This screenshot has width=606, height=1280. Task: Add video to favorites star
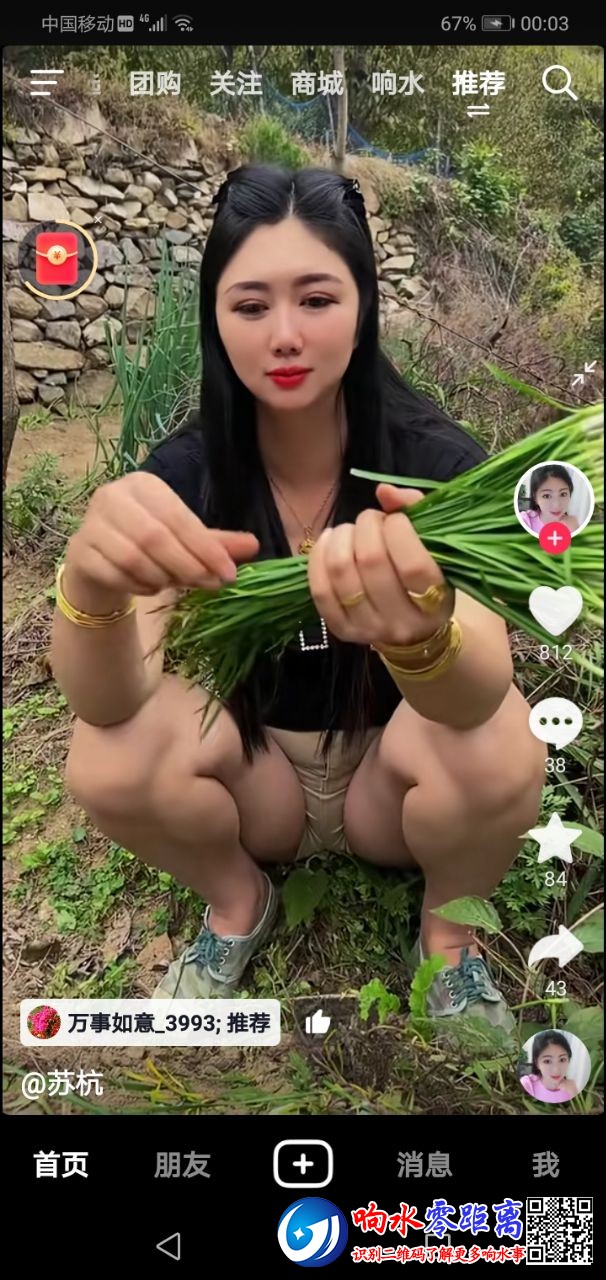pyautogui.click(x=555, y=839)
